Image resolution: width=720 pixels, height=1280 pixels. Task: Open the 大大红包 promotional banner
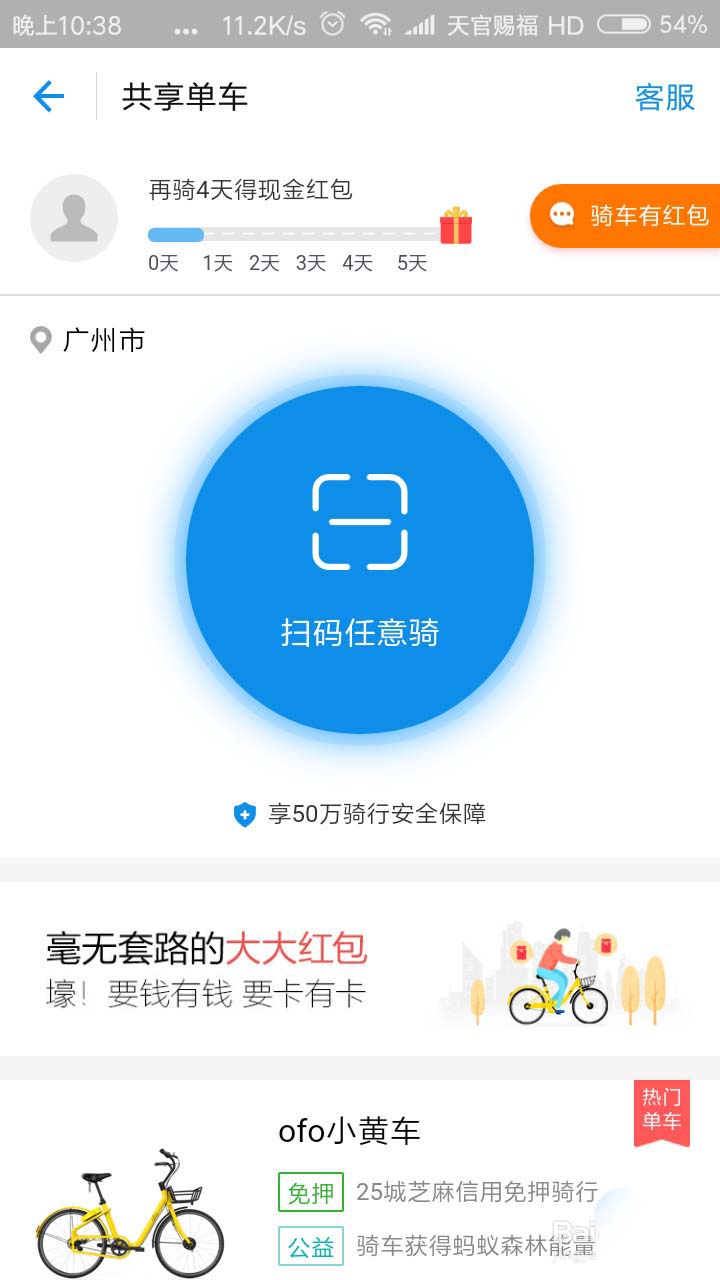(360, 968)
